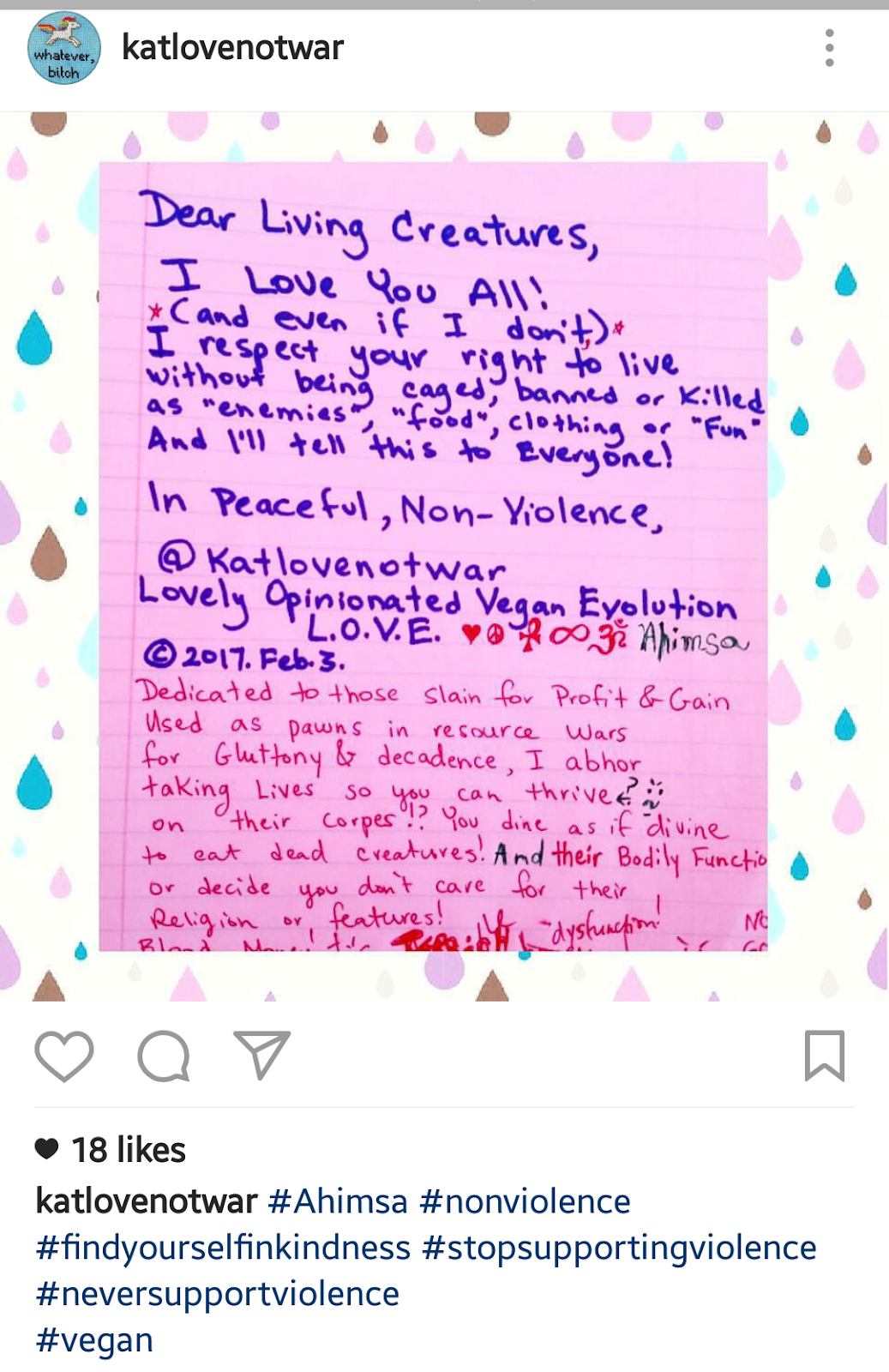Like this post with the heart icon
This screenshot has width=889, height=1372.
point(64,1056)
